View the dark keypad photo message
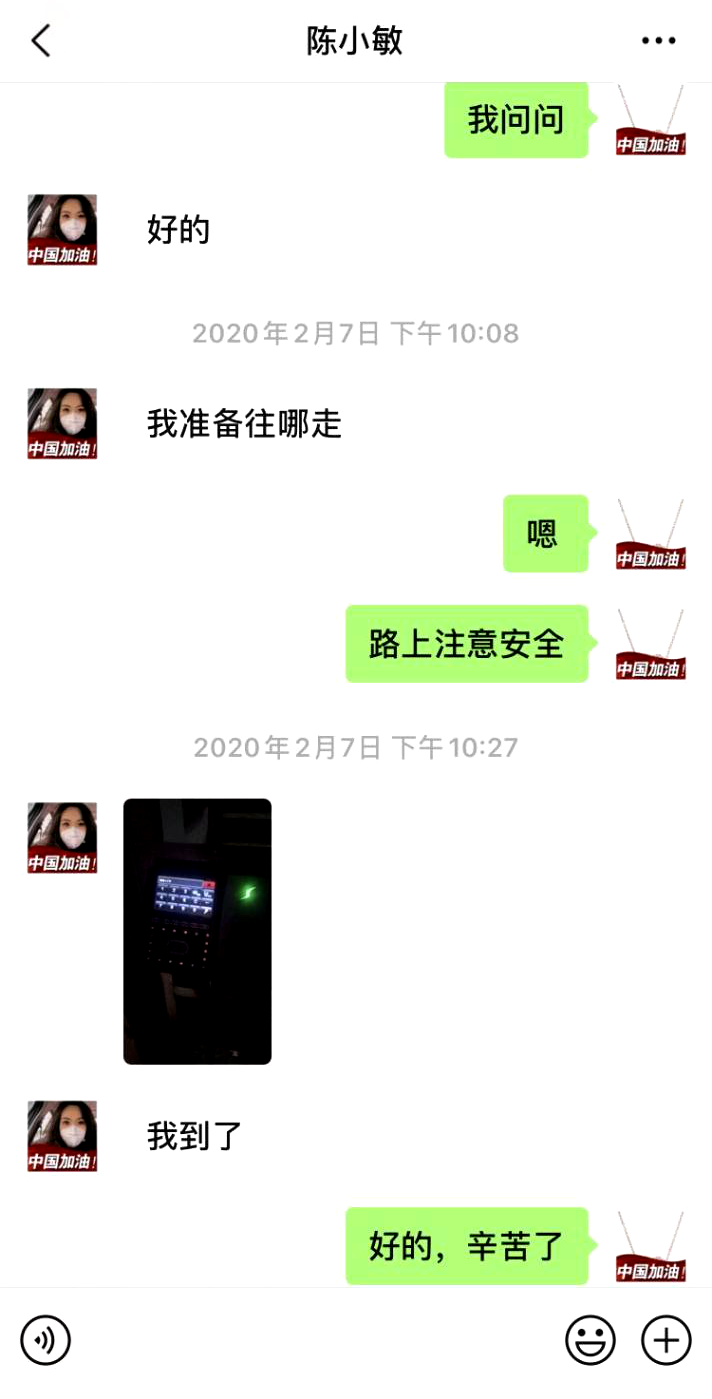Image resolution: width=712 pixels, height=1399 pixels. (x=197, y=931)
